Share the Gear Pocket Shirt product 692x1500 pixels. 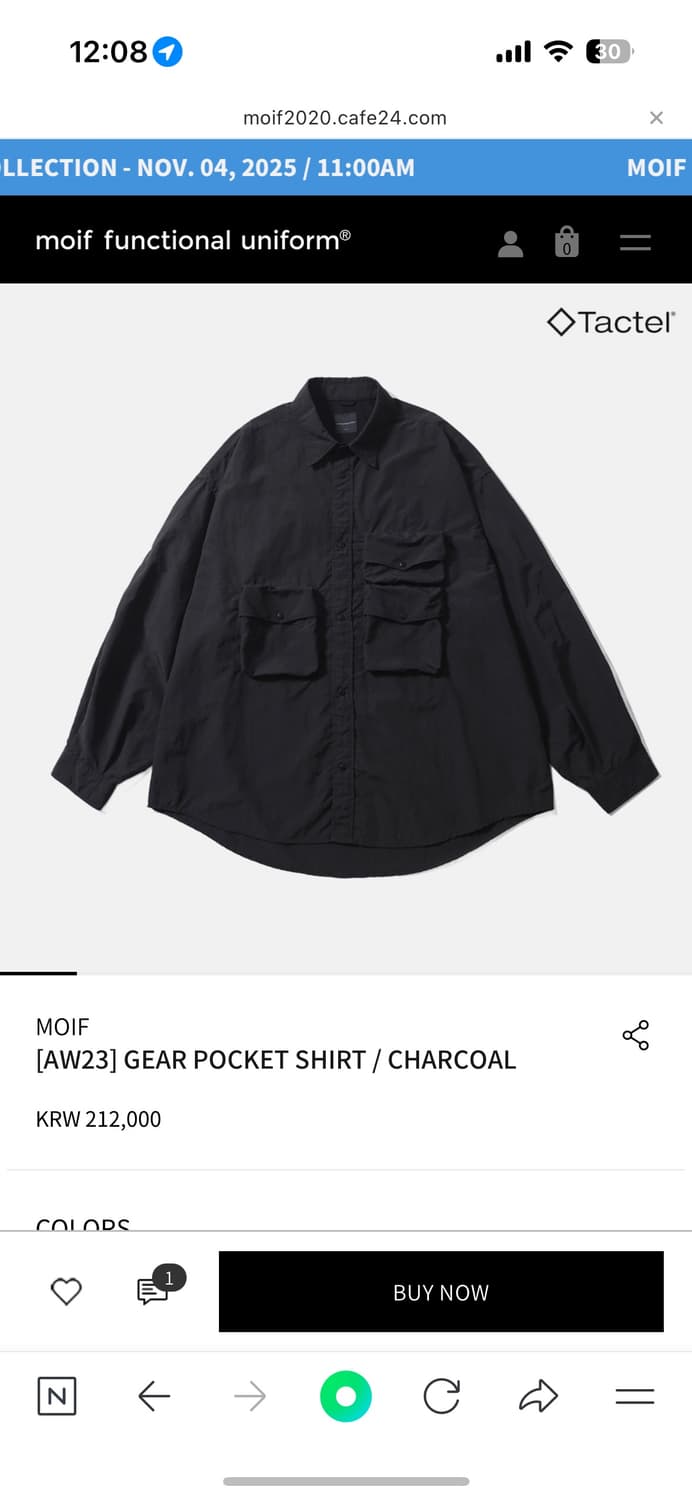tap(636, 1035)
